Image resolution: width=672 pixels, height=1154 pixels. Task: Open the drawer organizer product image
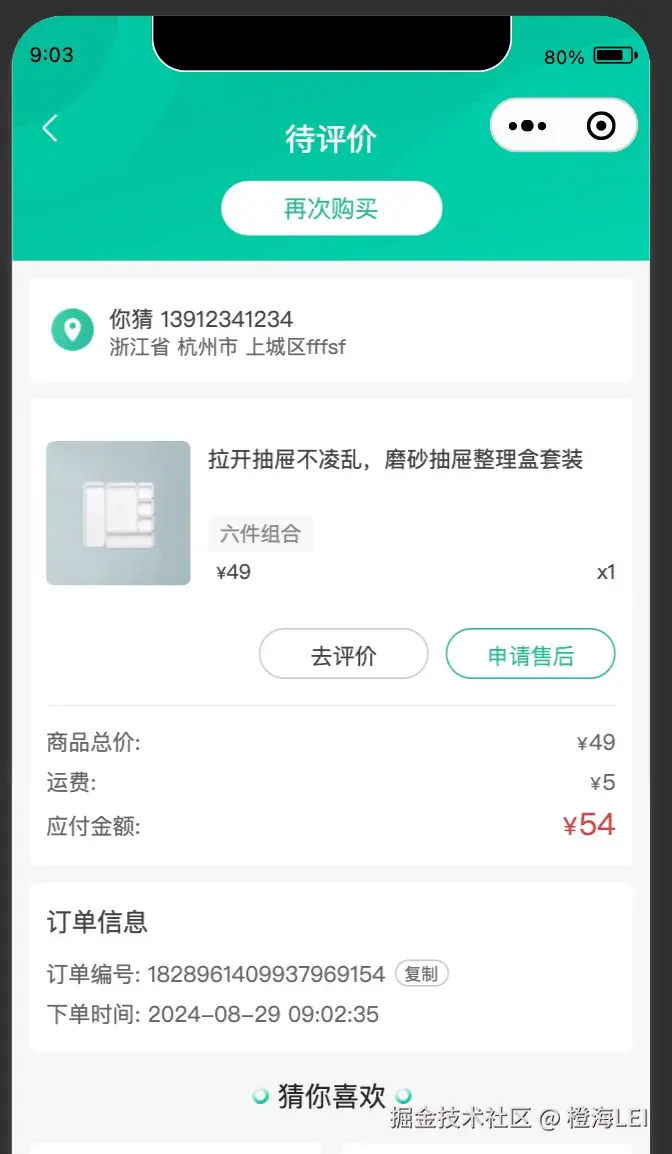pos(119,513)
